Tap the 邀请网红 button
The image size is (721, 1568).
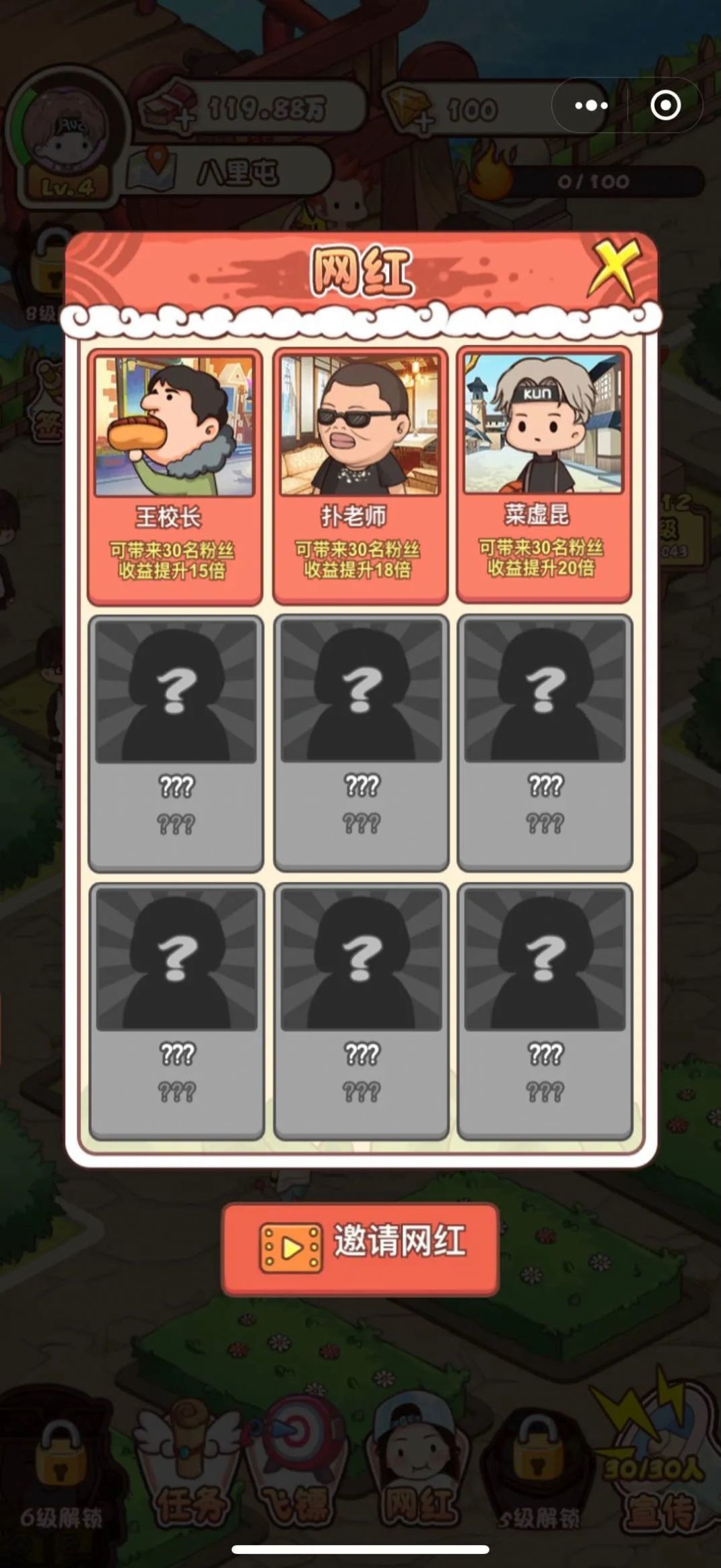pos(360,1249)
